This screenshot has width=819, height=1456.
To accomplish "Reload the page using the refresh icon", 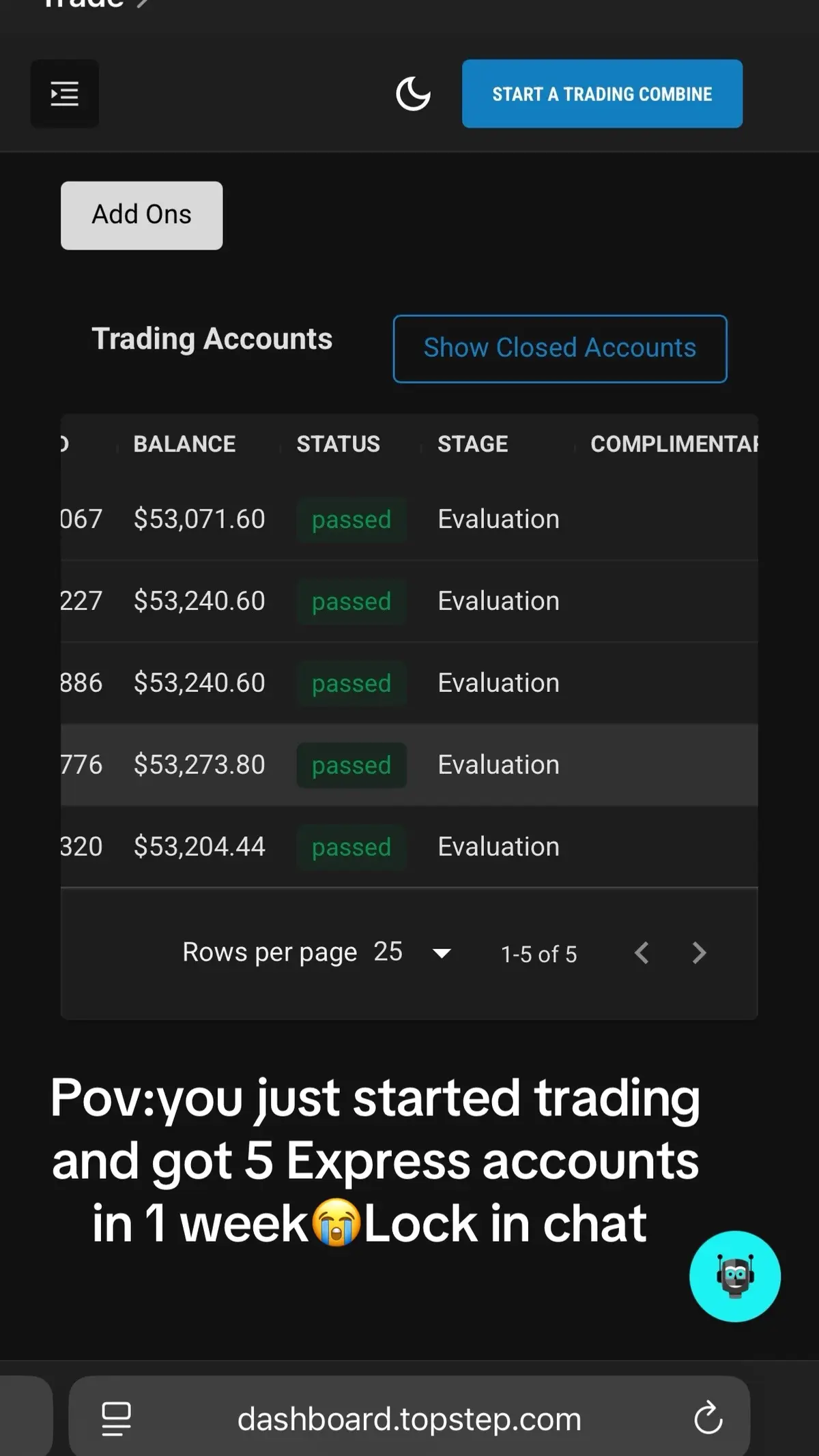I will point(708,1418).
